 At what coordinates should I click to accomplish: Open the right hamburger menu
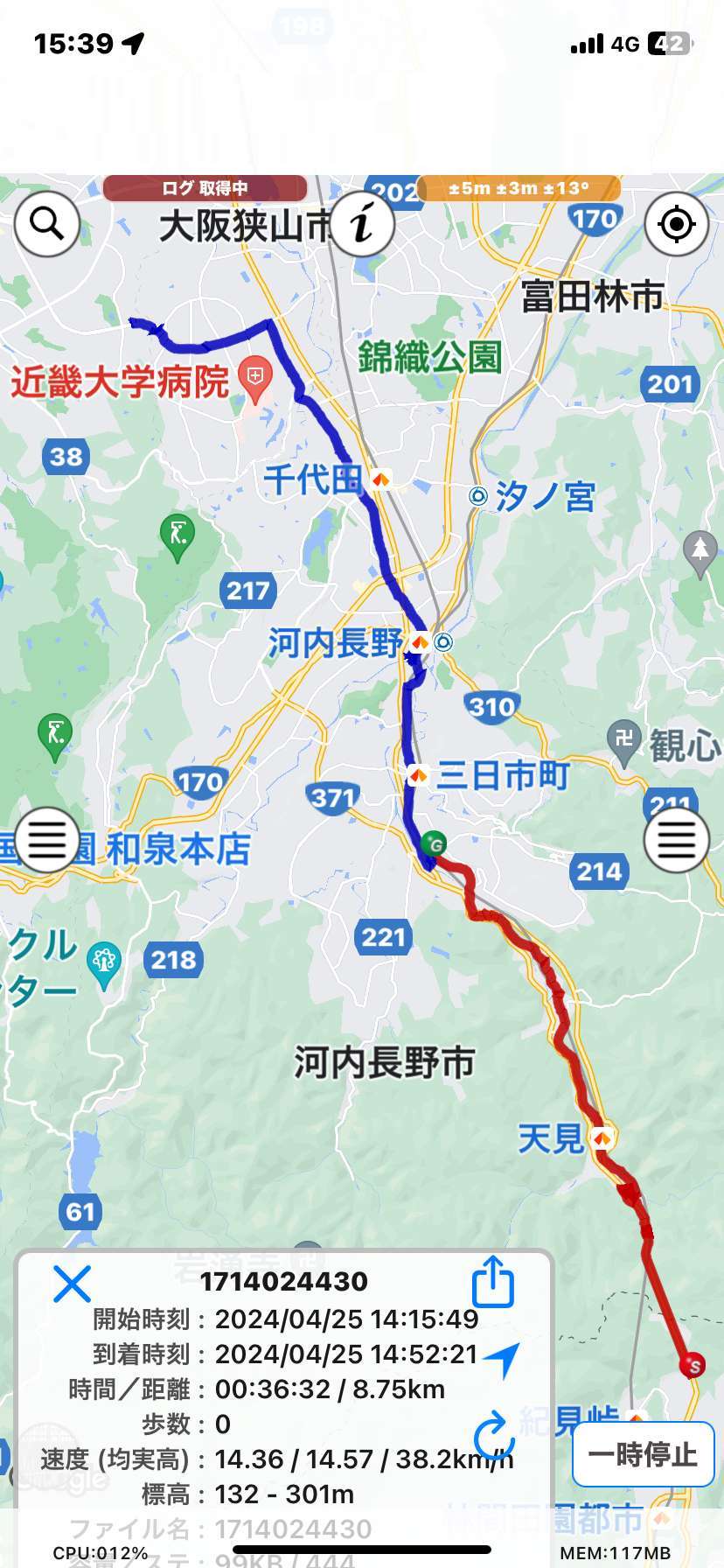point(676,840)
